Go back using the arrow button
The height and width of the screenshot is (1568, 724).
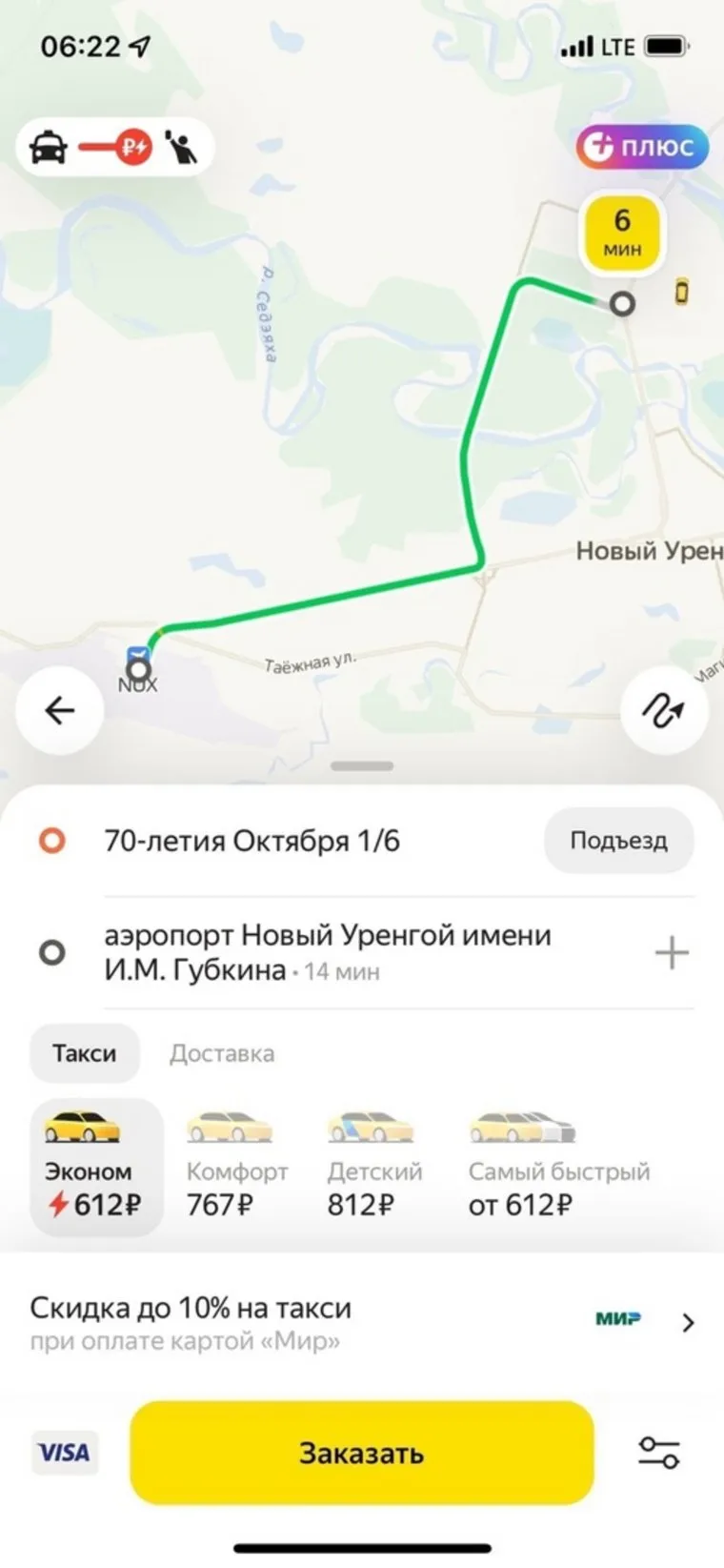point(59,710)
